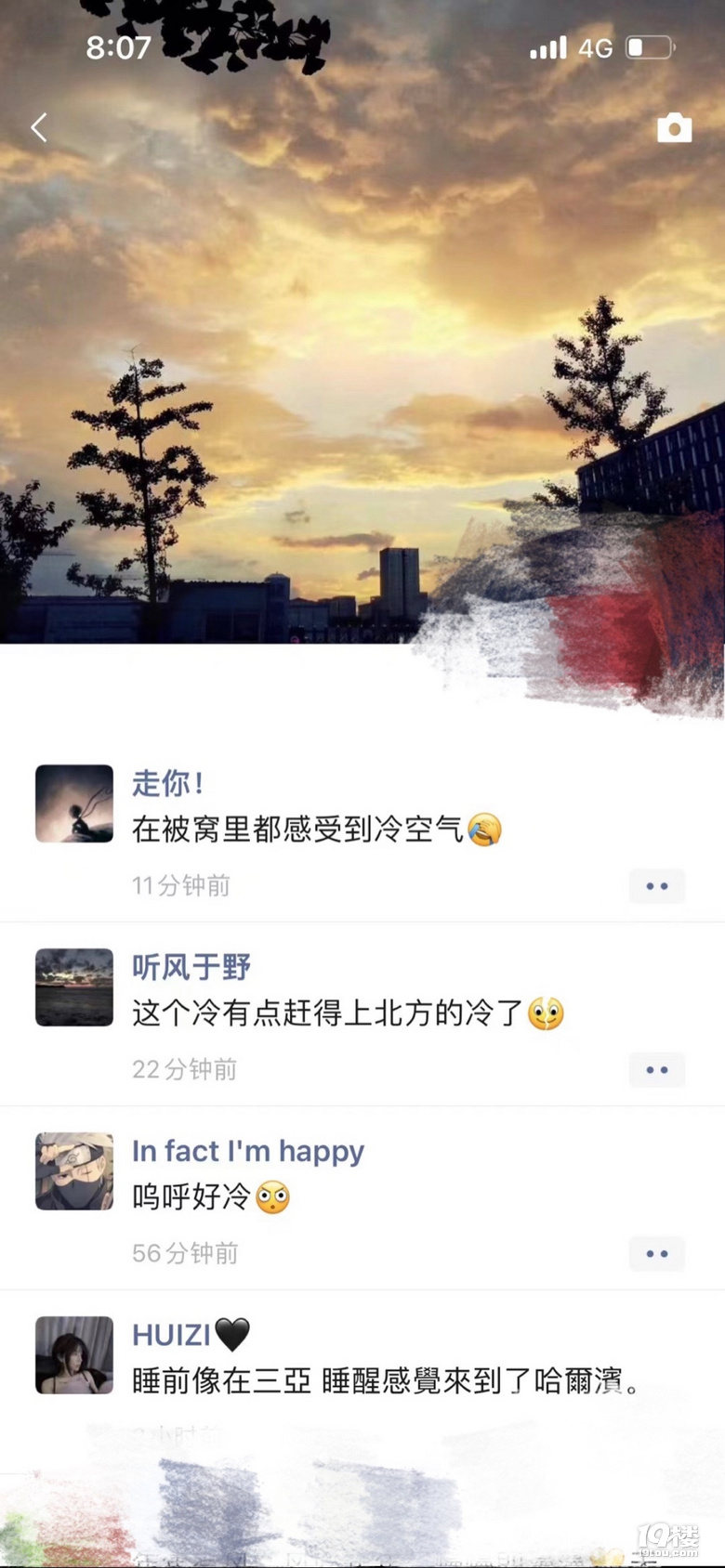This screenshot has height=1568, width=725.
Task: Go back using the top-left arrow
Action: [39, 127]
